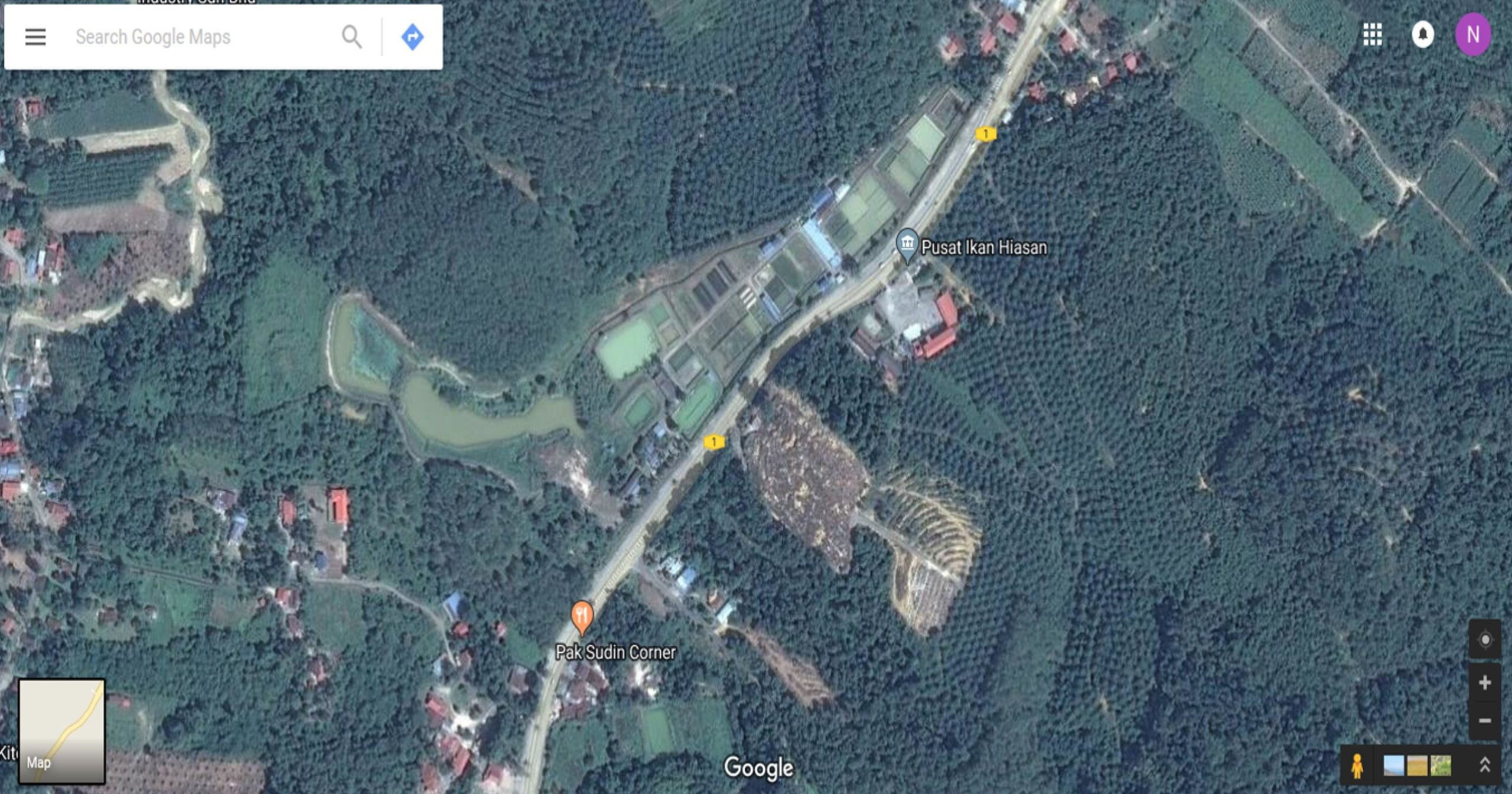Activate the Street View pegman
This screenshot has height=794, width=1512.
[x=1357, y=766]
